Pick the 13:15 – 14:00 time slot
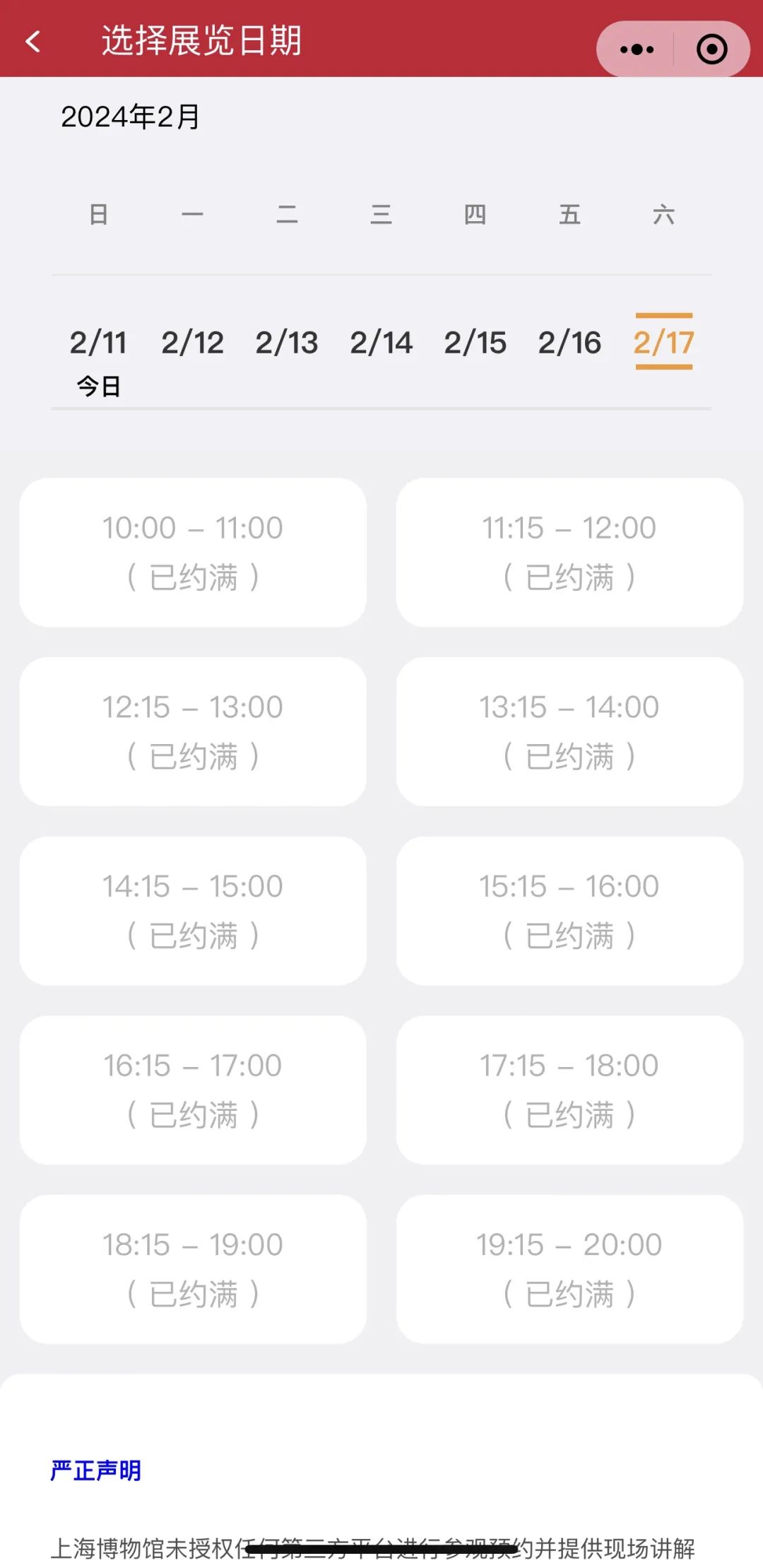The width and height of the screenshot is (763, 1568). point(569,731)
